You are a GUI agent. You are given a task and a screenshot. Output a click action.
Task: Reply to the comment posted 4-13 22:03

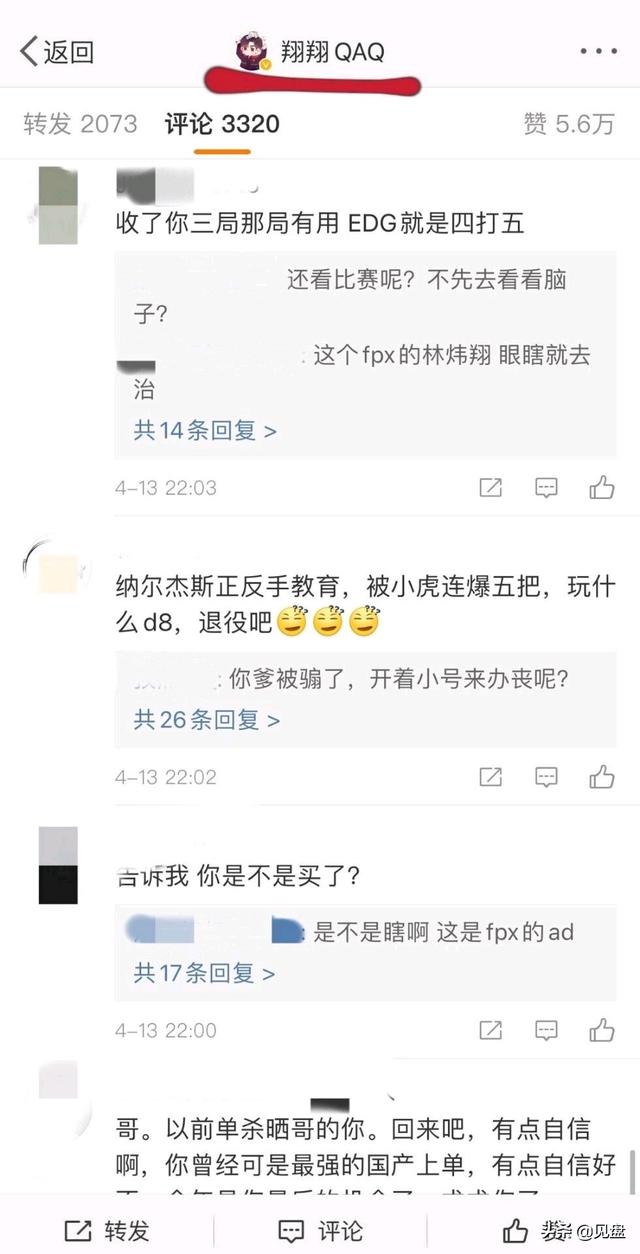(546, 488)
